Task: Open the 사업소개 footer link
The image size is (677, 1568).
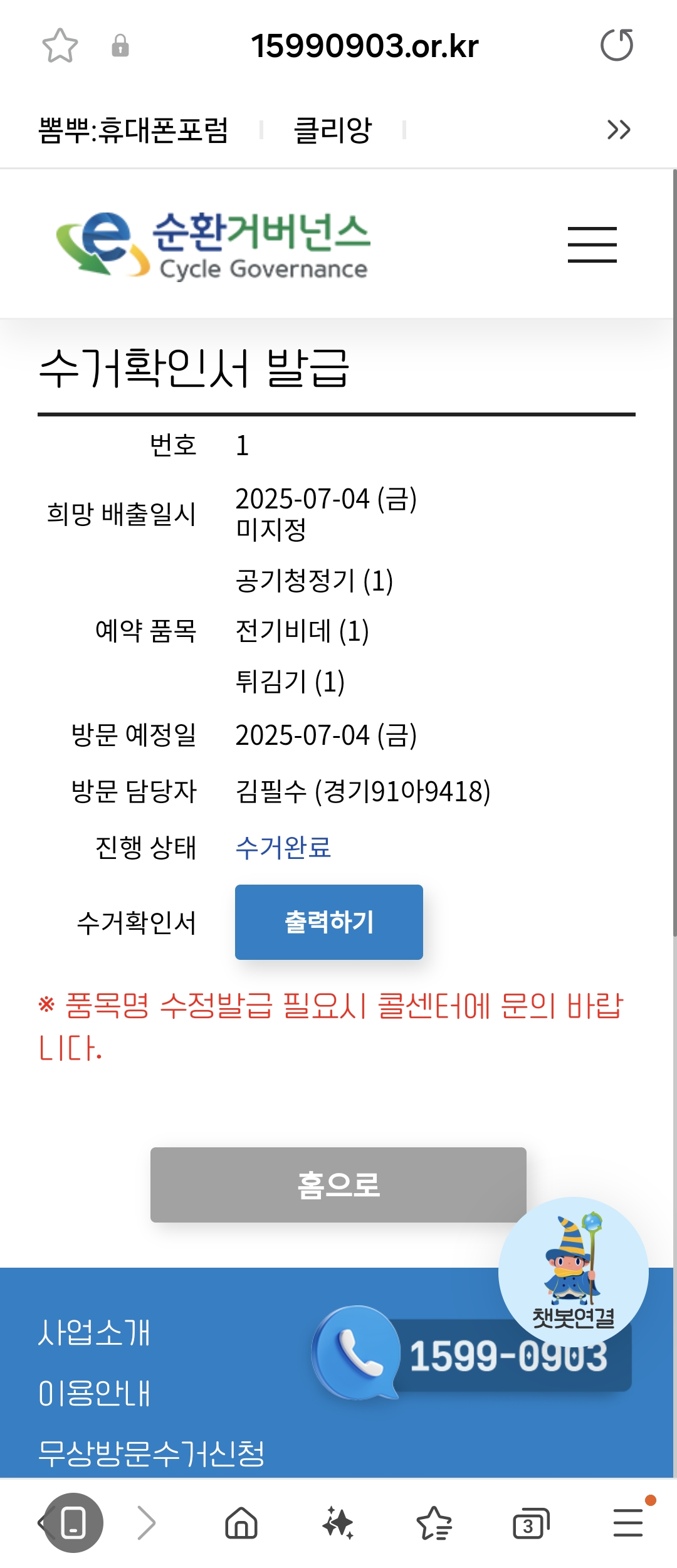Action: (x=94, y=1332)
